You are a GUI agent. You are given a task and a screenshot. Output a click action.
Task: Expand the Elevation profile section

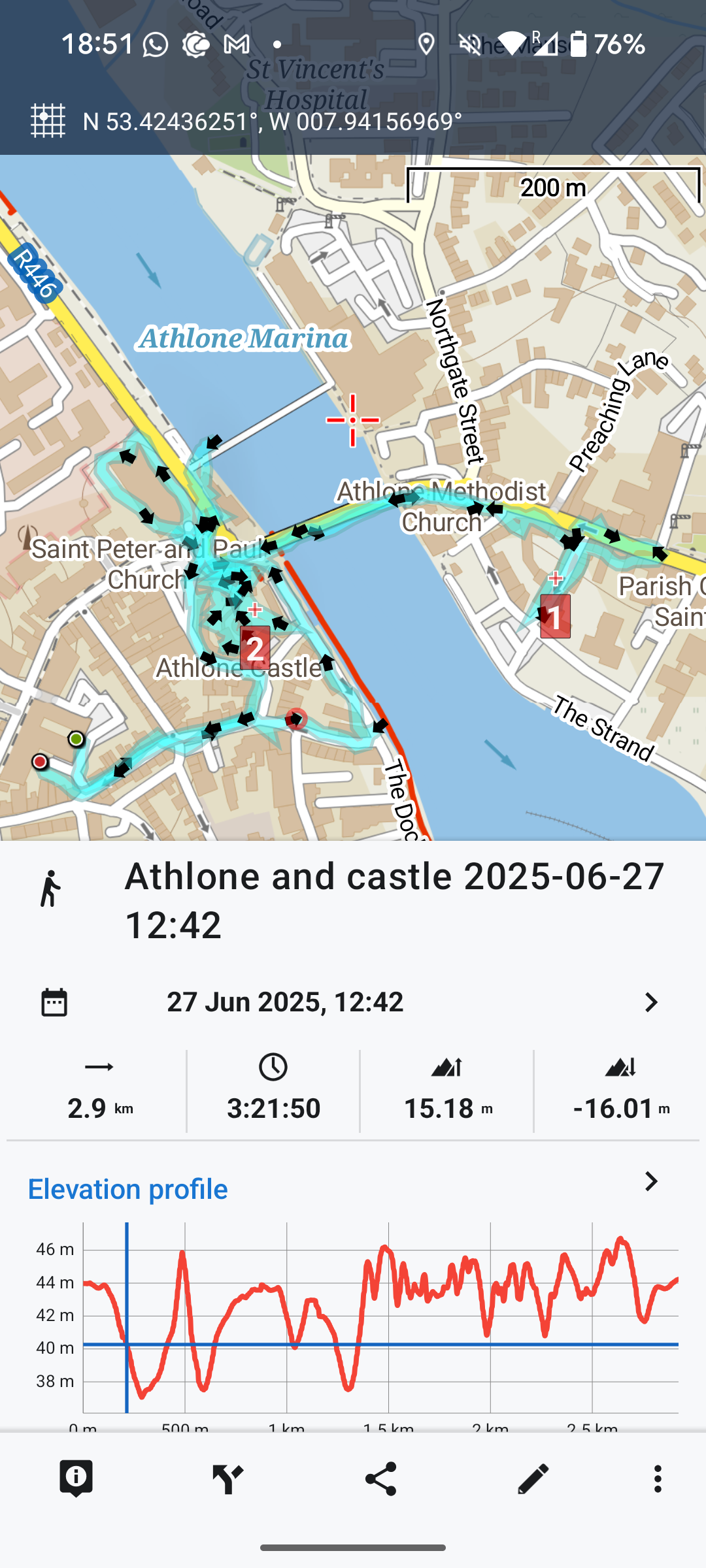pyautogui.click(x=650, y=1181)
